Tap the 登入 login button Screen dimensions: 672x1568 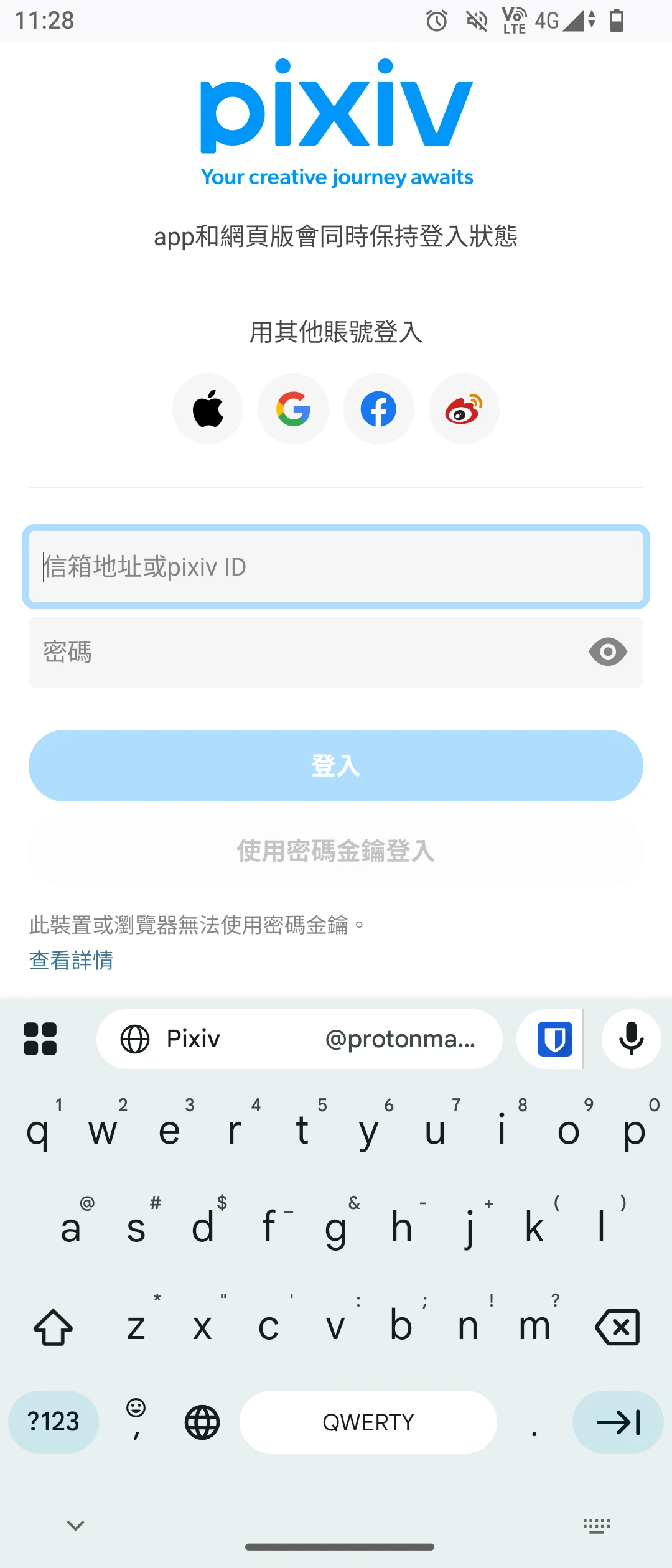tap(336, 765)
